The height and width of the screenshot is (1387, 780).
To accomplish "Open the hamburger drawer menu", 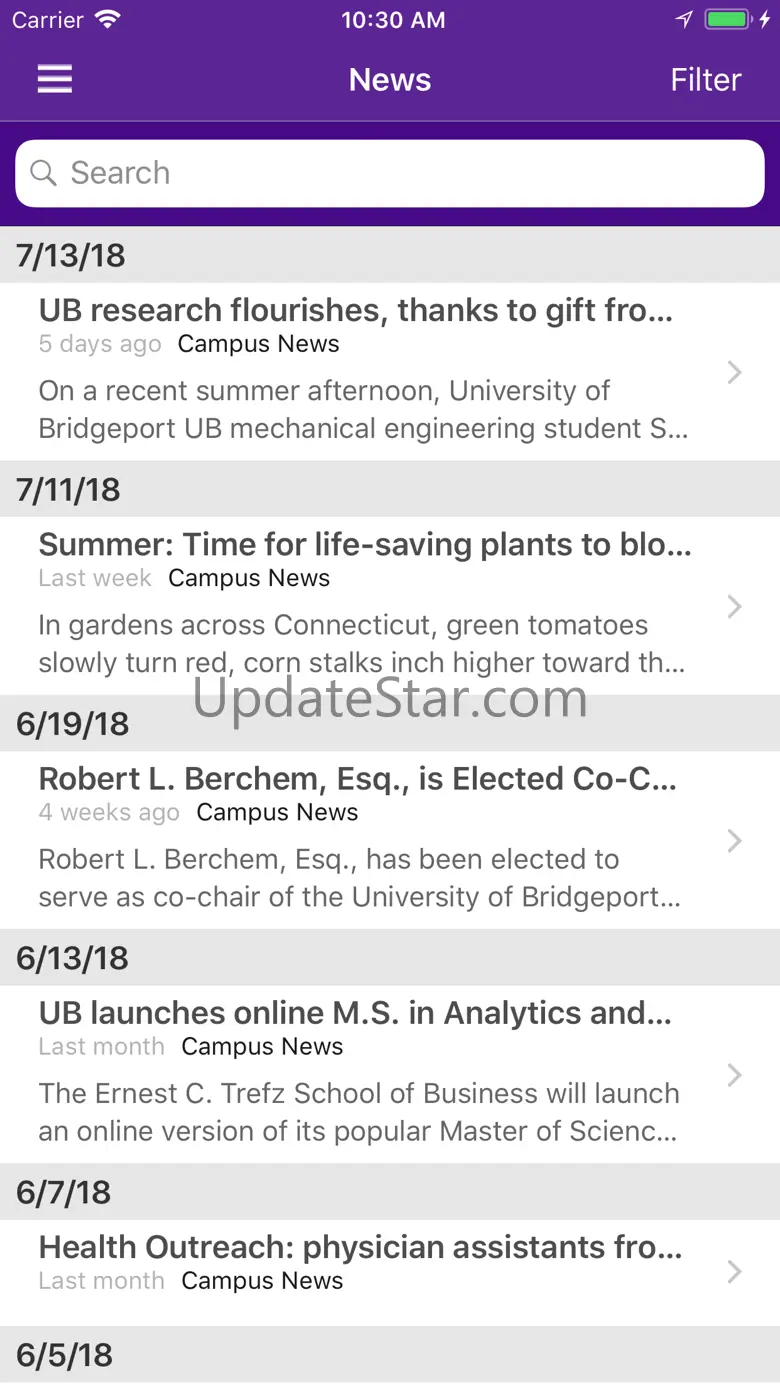I will (x=55, y=80).
